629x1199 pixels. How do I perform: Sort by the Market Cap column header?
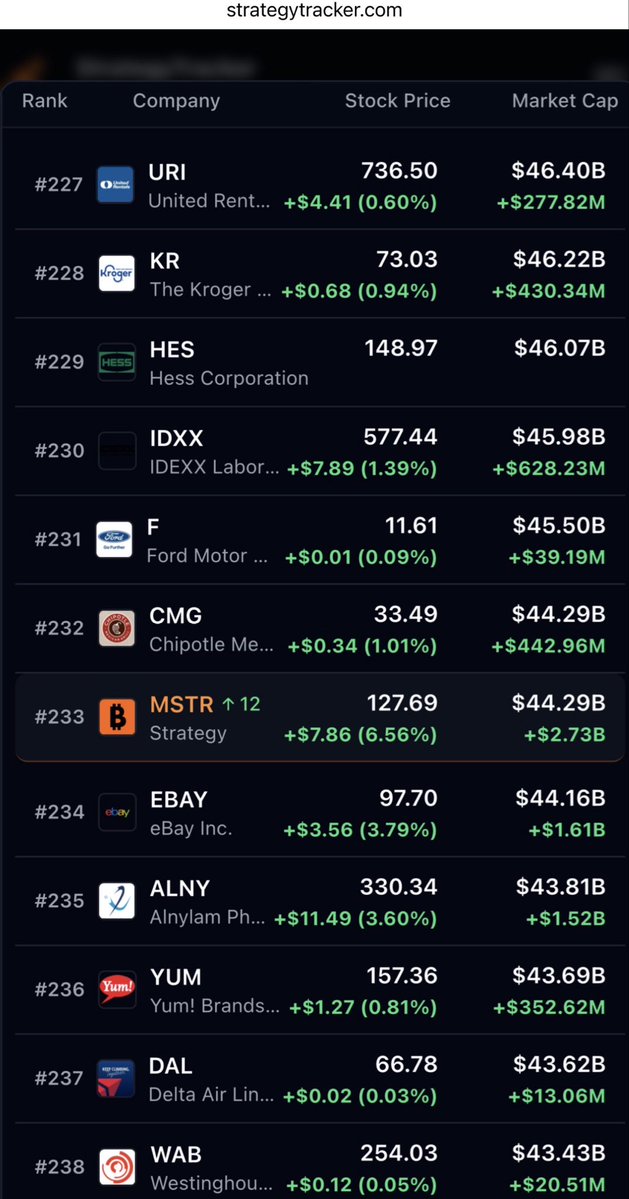[564, 101]
